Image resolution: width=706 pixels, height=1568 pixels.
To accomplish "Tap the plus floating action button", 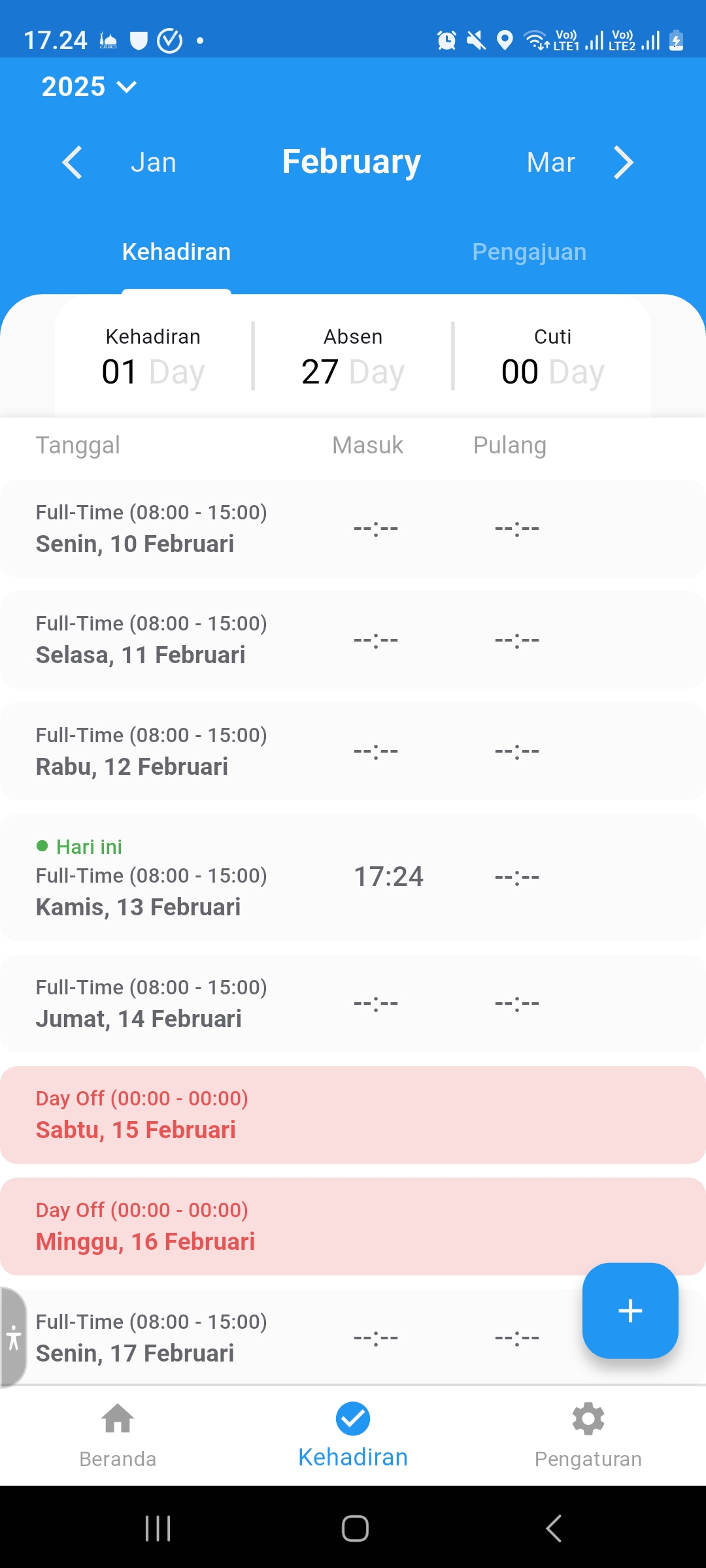I will pyautogui.click(x=630, y=1311).
